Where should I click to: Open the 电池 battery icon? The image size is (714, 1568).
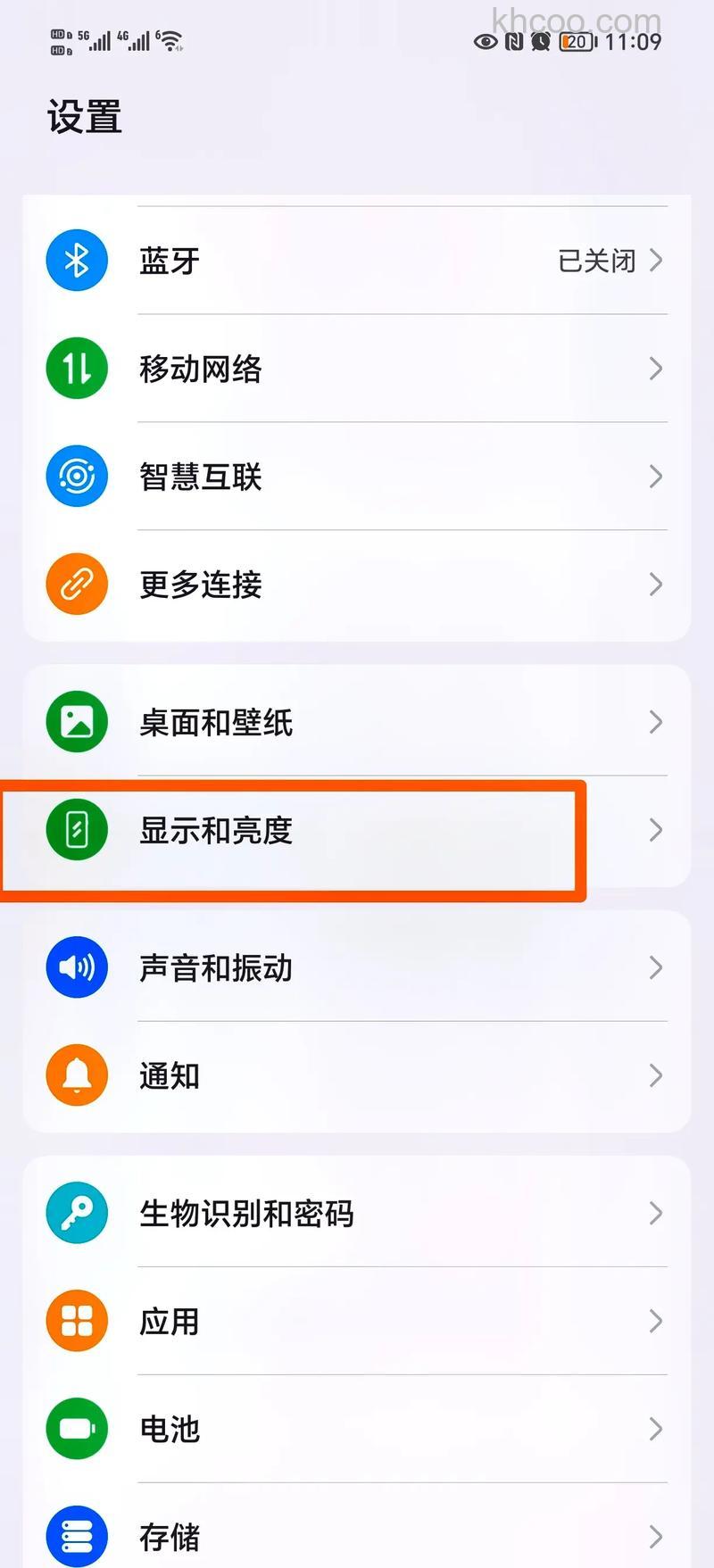pos(77,1428)
